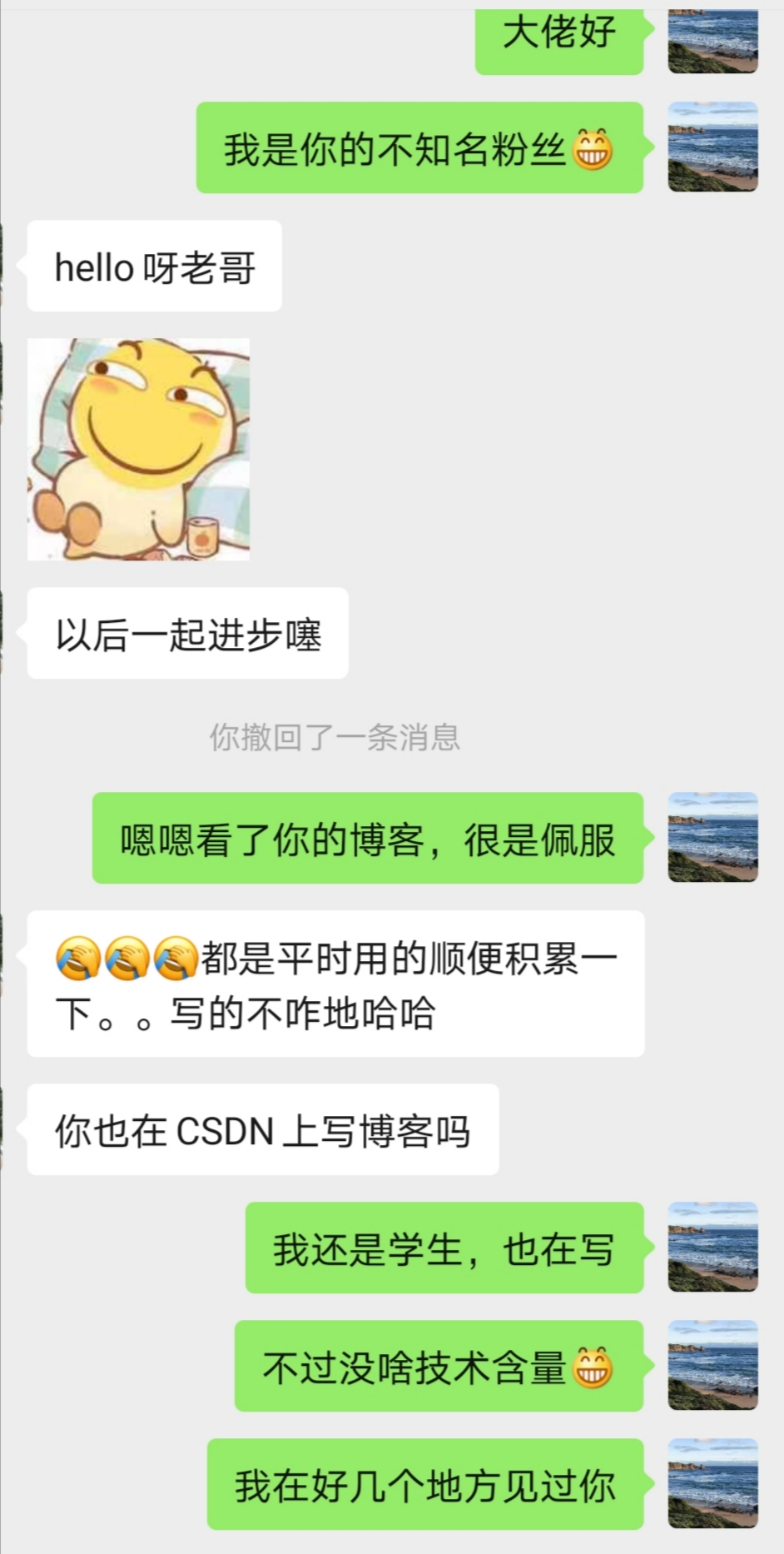This screenshot has width=784, height=1554.
Task: Click the "你撤回了一条消息" recall notice
Action: tap(336, 738)
